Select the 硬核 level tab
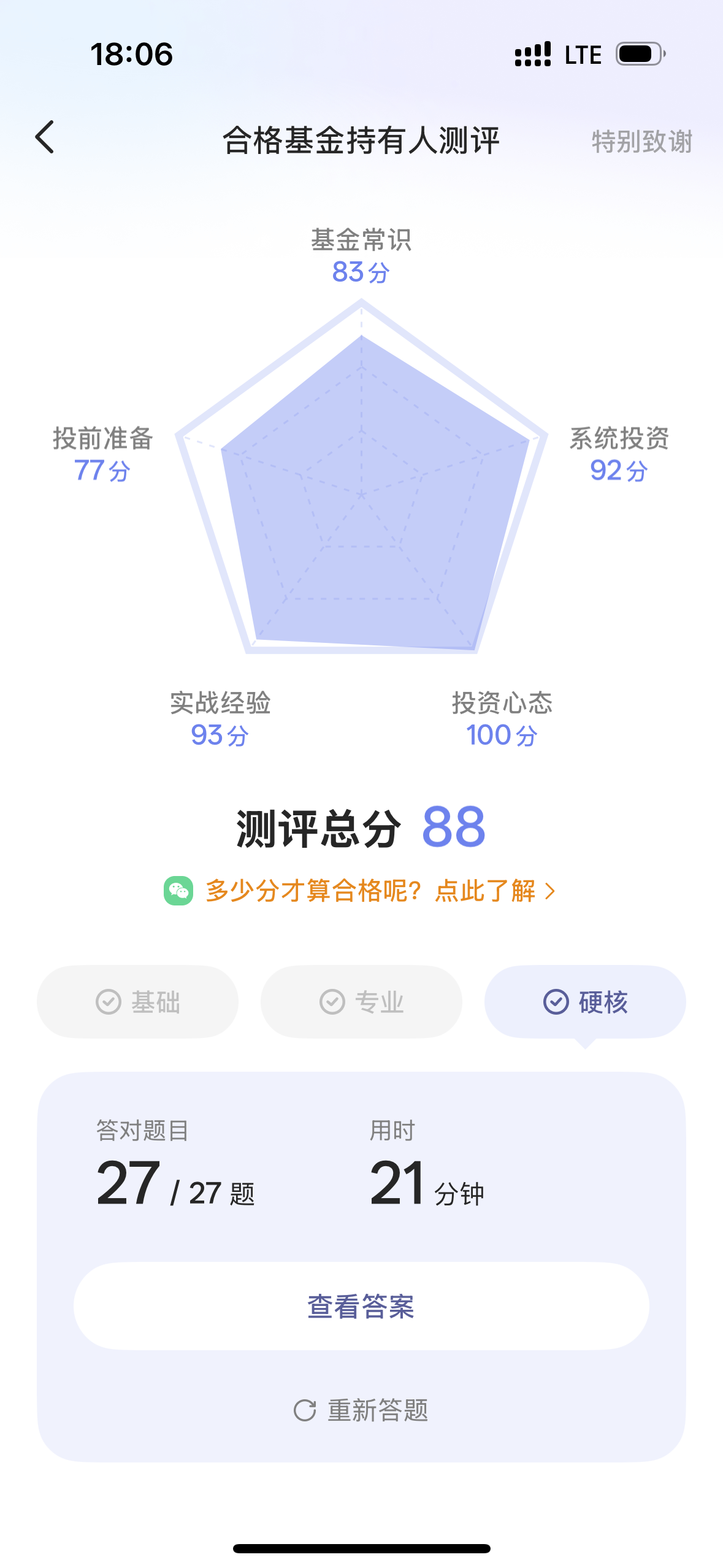The image size is (723, 1568). click(585, 1002)
